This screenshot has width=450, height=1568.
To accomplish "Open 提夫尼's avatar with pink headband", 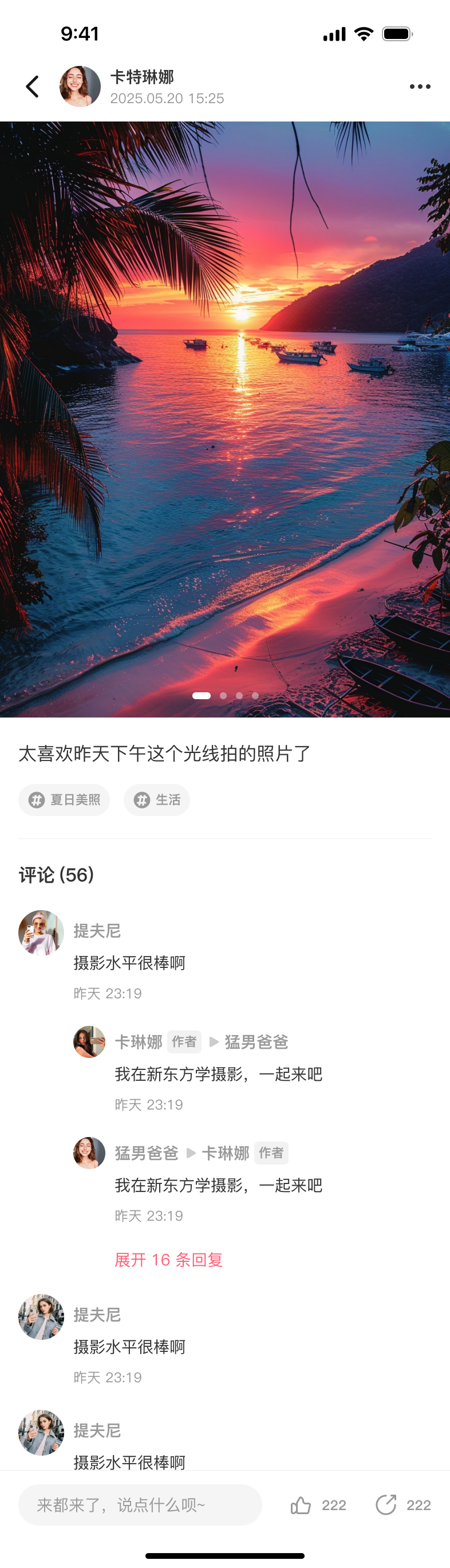I will tap(41, 932).
